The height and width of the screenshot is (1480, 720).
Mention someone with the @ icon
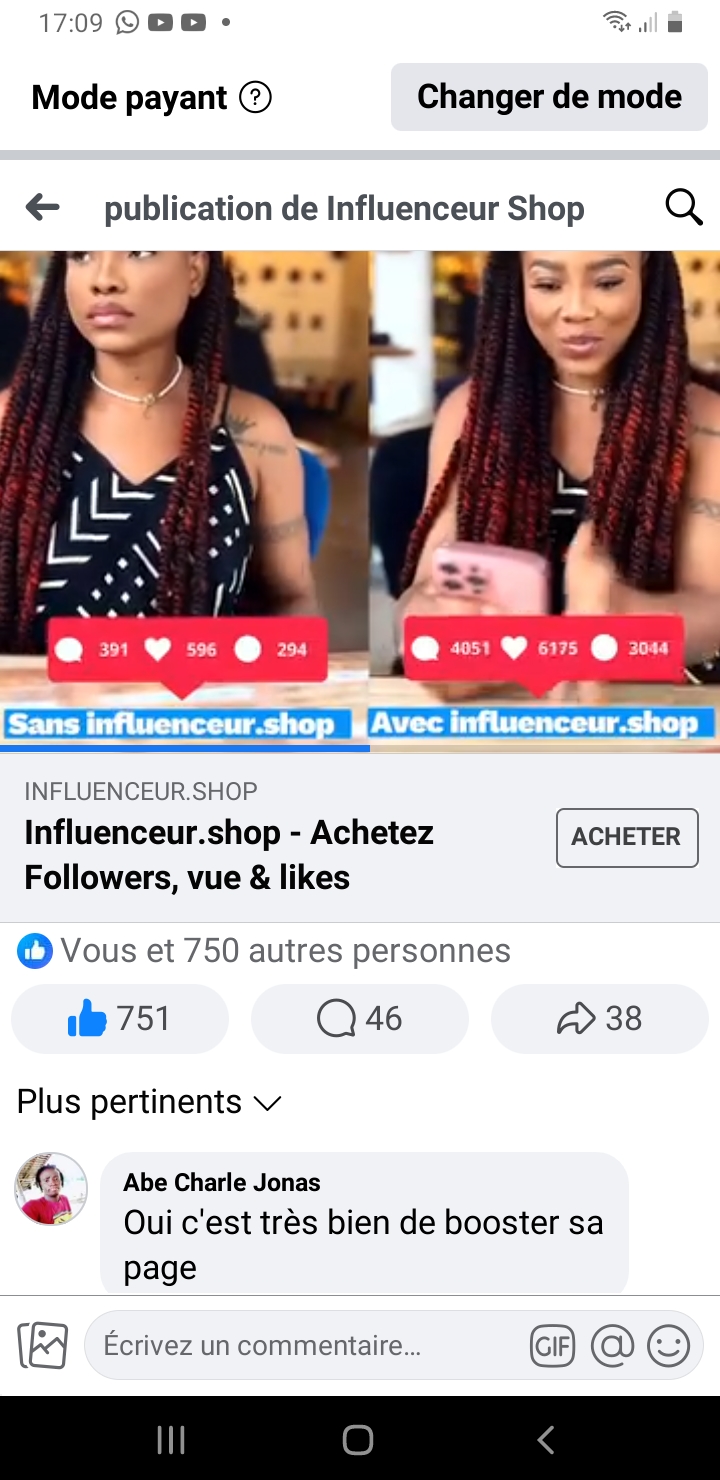[x=612, y=1346]
